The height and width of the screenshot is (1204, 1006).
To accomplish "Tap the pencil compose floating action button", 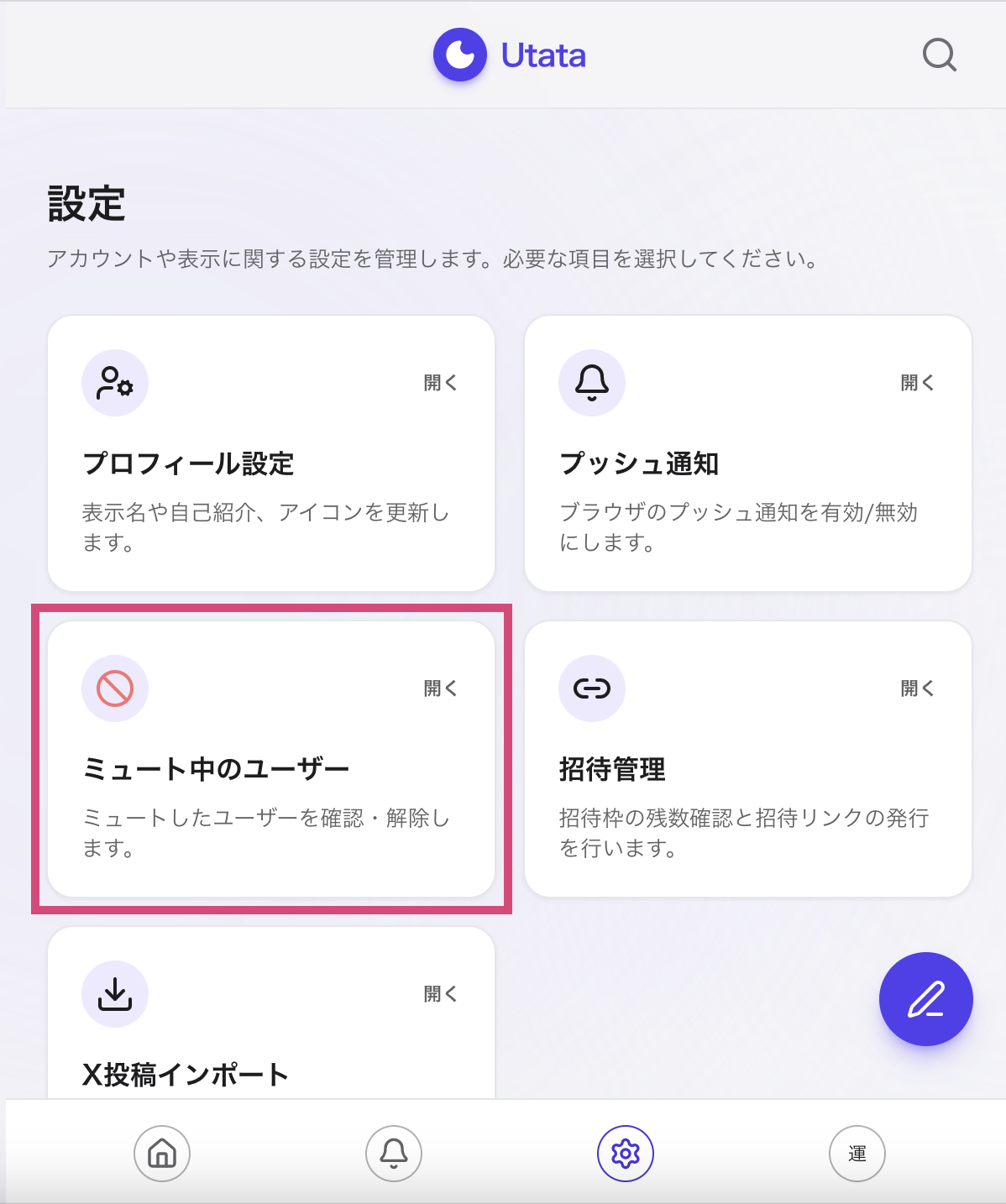I will click(925, 999).
